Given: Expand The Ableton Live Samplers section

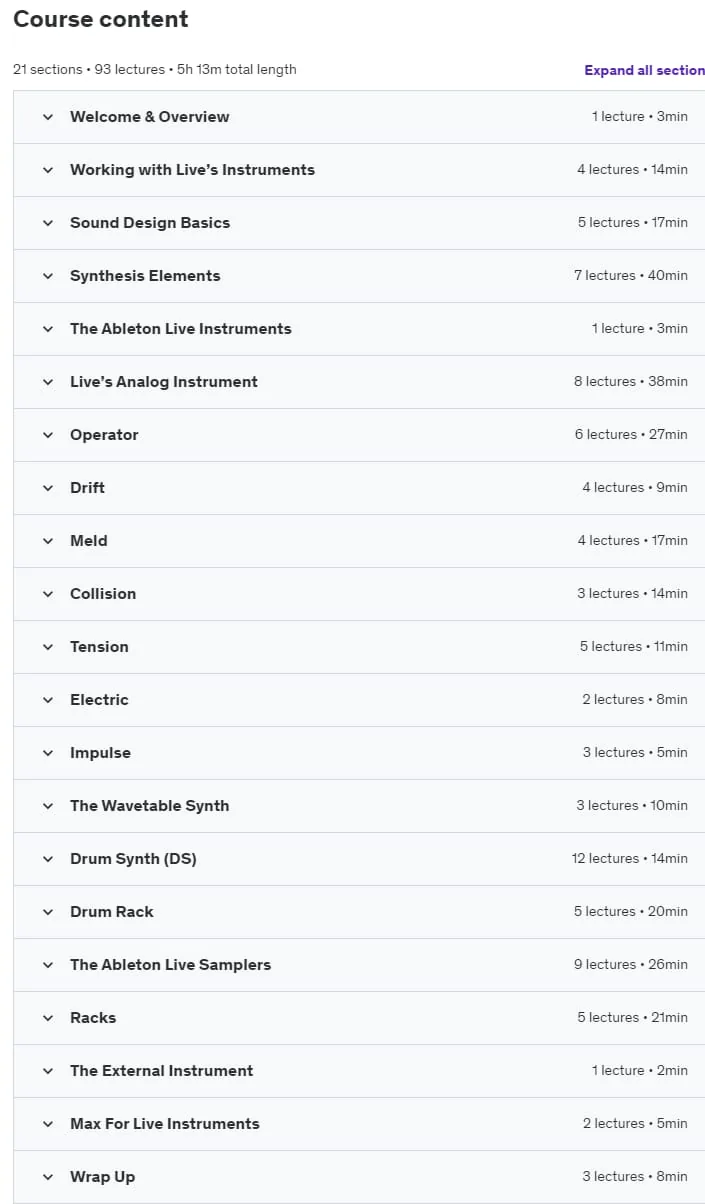Looking at the screenshot, I should coord(359,965).
